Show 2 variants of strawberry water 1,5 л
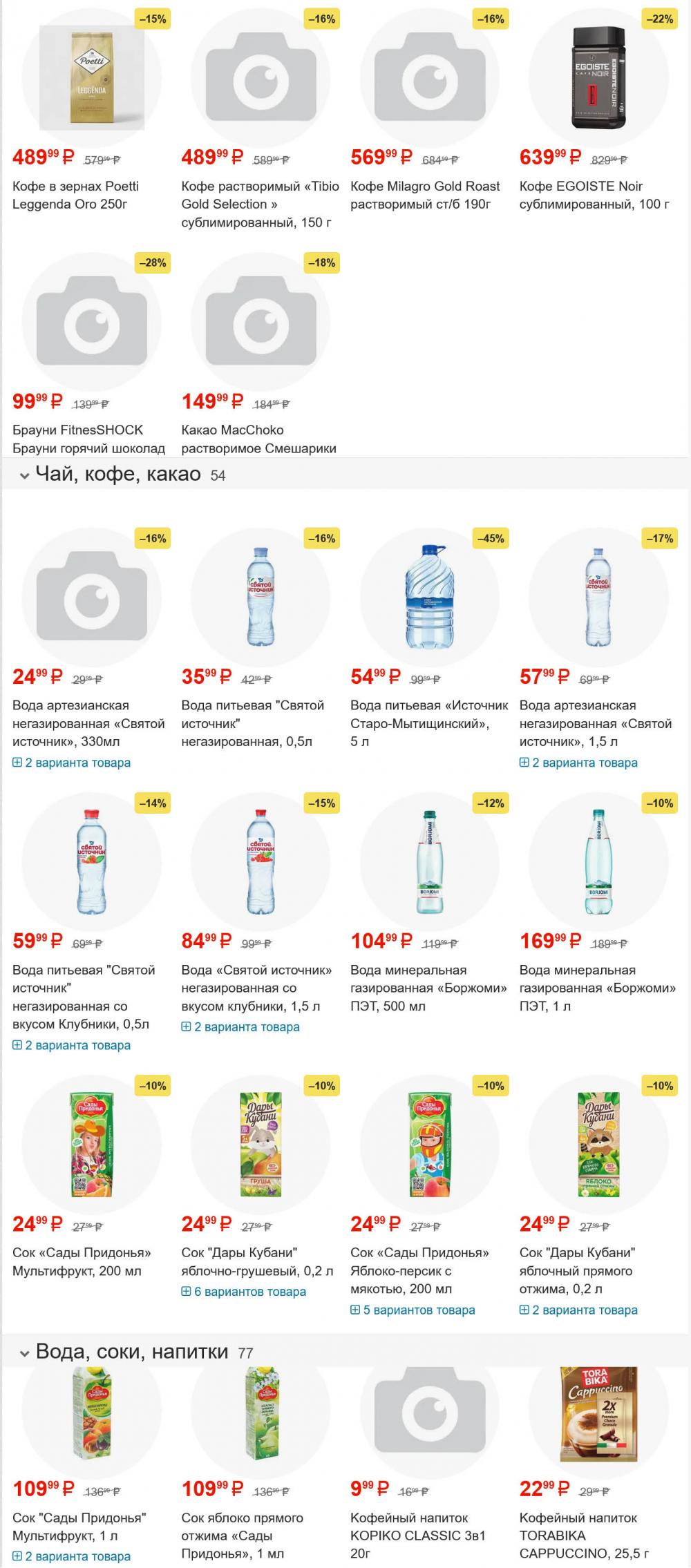 (x=241, y=1026)
